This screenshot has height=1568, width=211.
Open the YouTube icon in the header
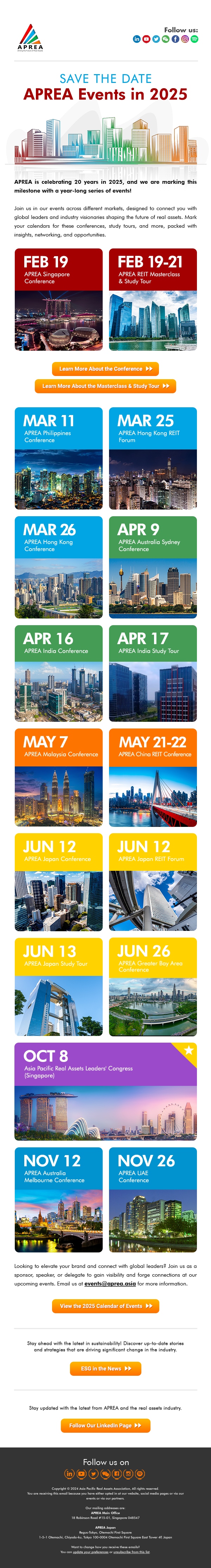tap(146, 39)
